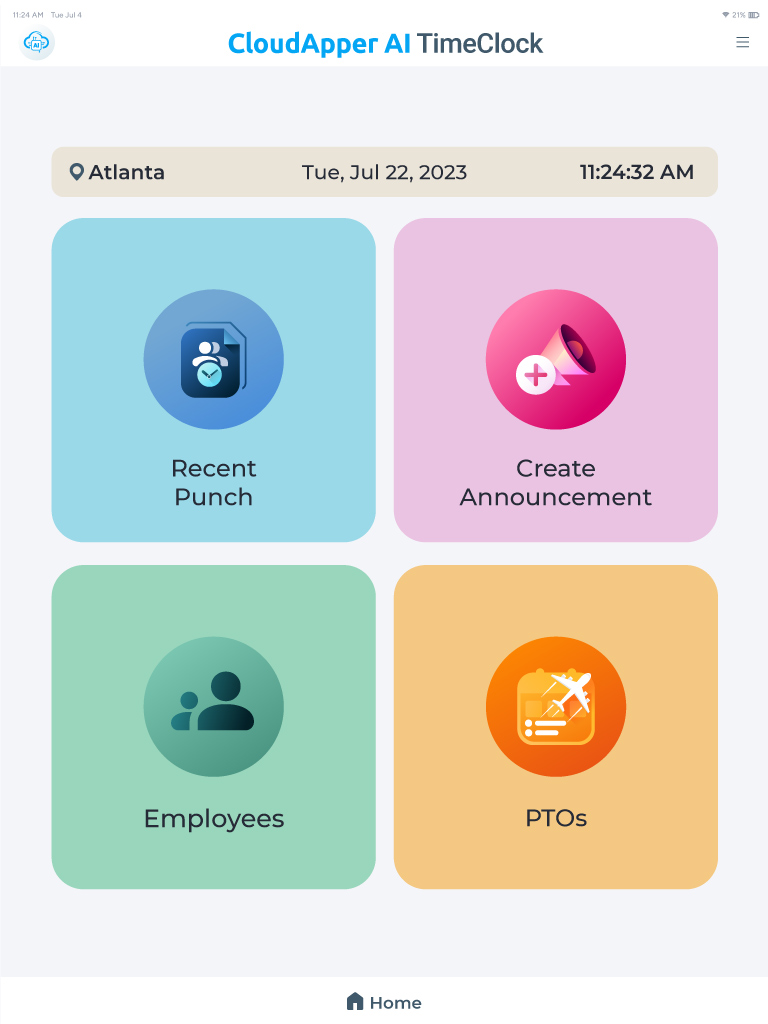
Task: Tap the Create Announcement megaphone icon
Action: point(556,359)
